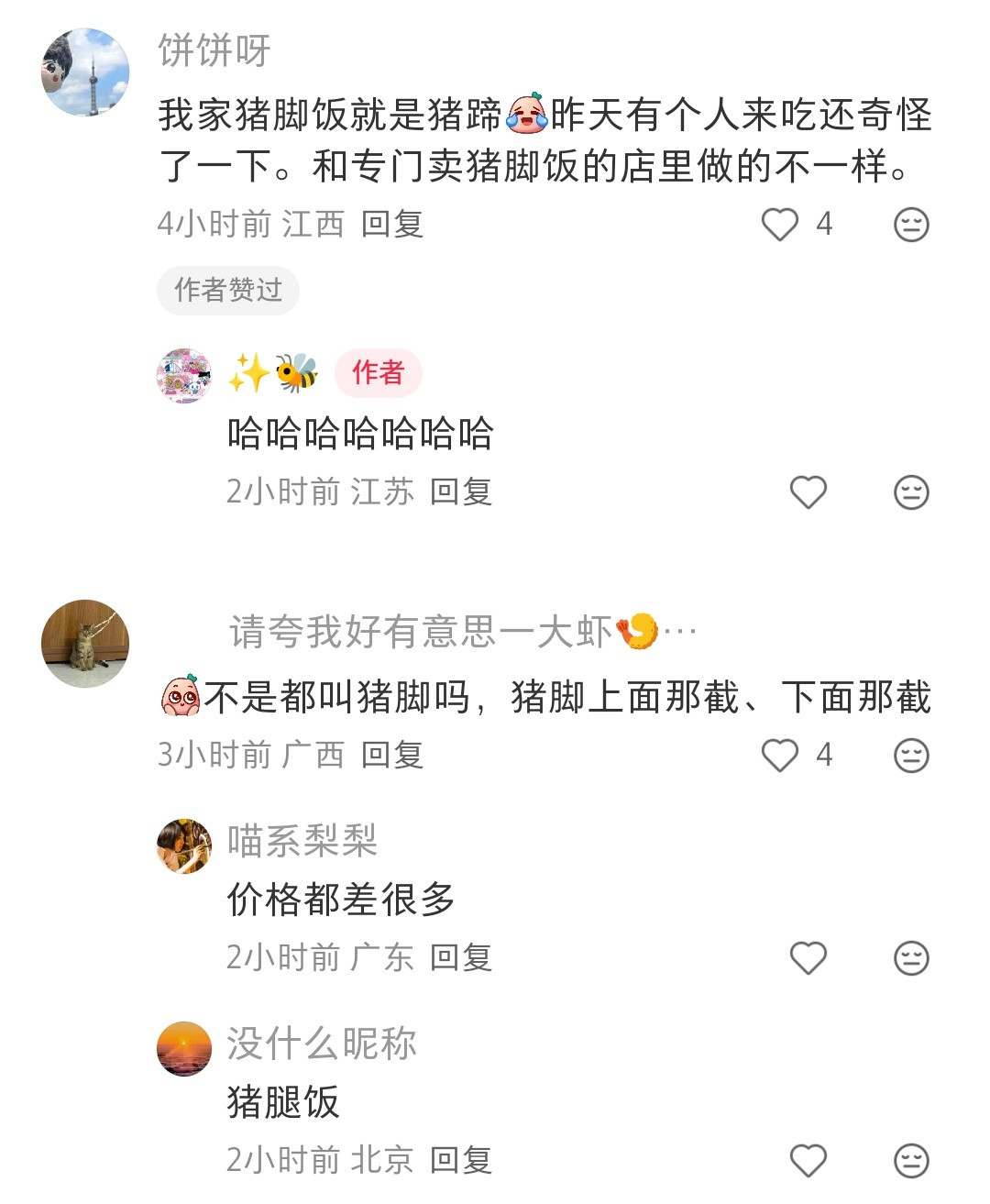Open emoji picker on 饼饼呀's comment
This screenshot has width=990, height=1204.
tap(910, 225)
